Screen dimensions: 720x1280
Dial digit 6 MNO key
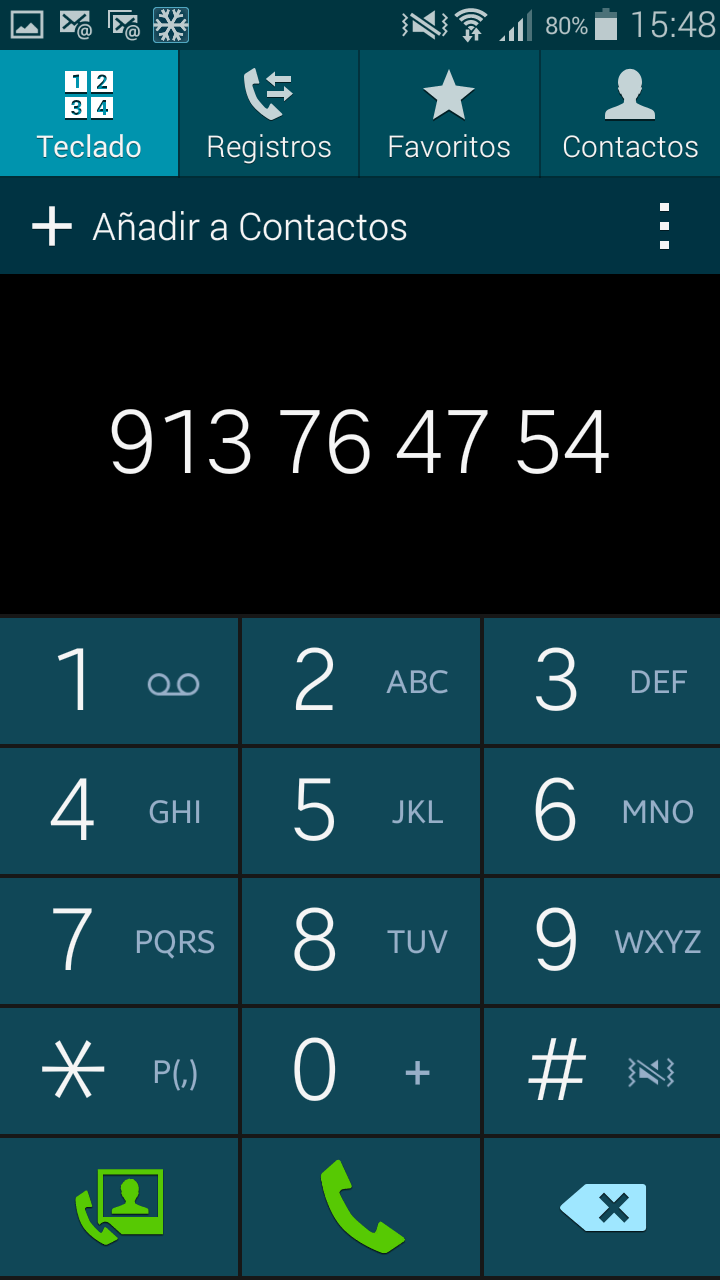pyautogui.click(x=602, y=811)
